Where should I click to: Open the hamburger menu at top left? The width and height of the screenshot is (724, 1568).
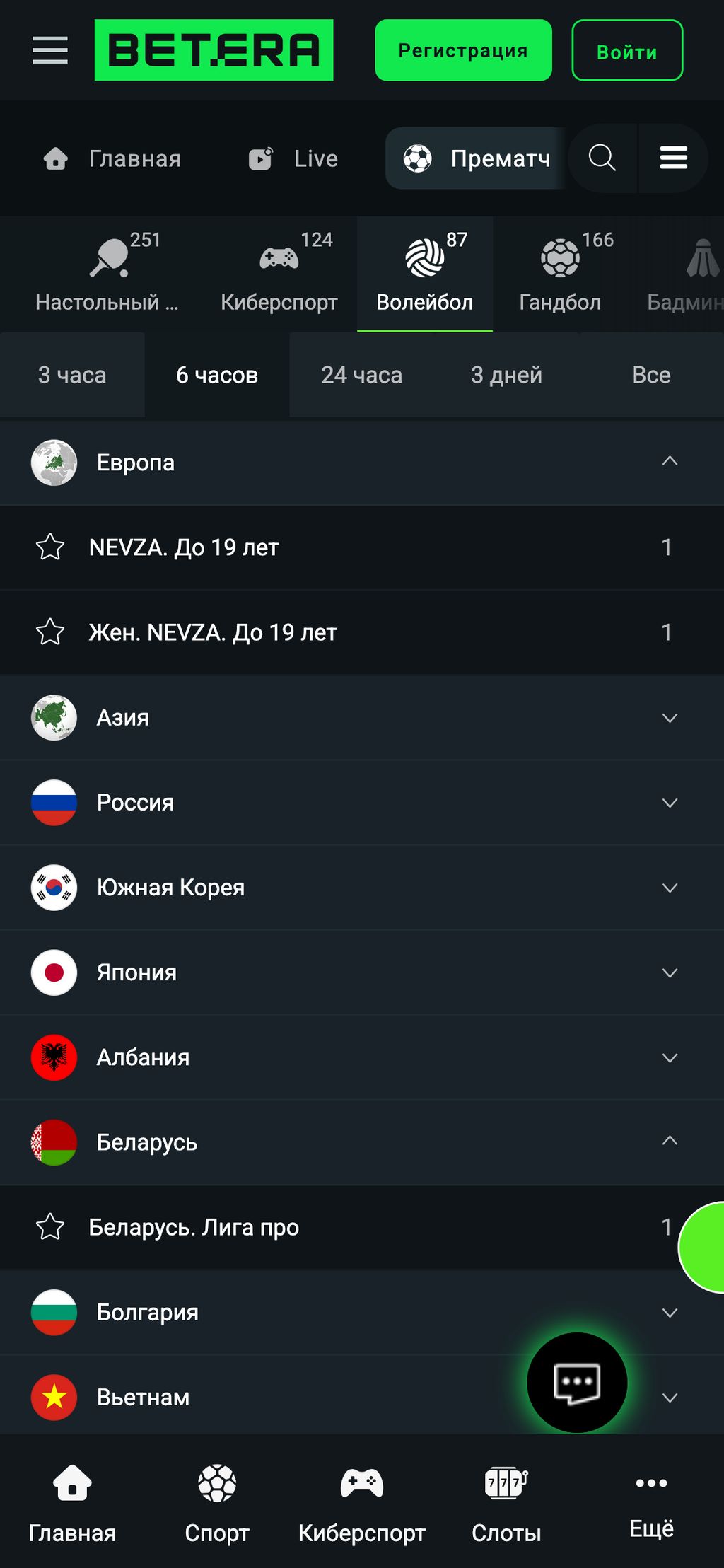pyautogui.click(x=49, y=50)
